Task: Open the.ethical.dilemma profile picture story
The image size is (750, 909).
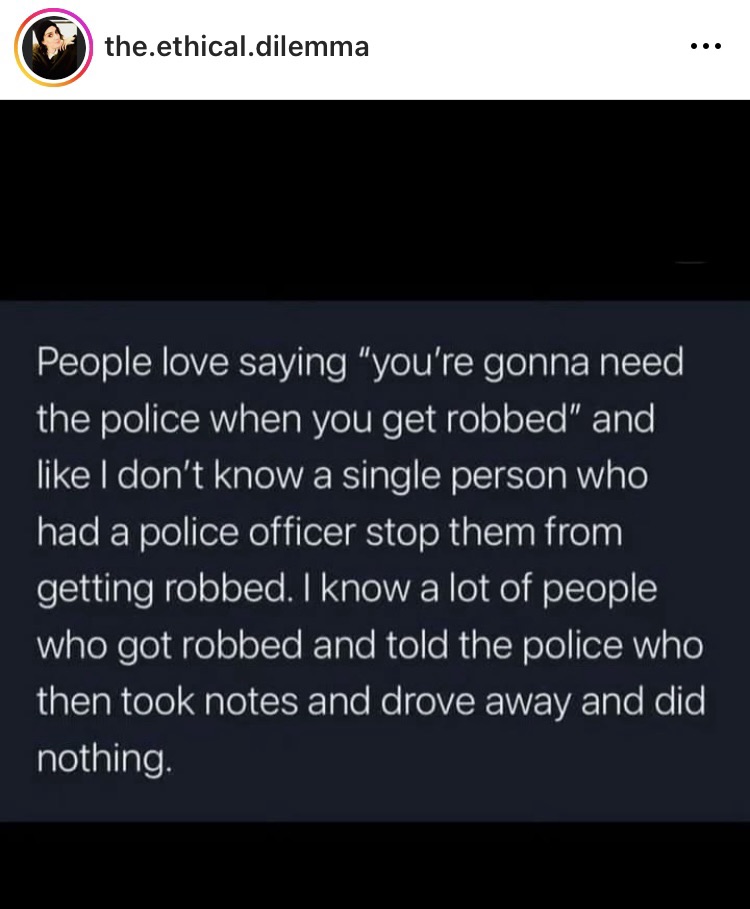Action: click(52, 47)
